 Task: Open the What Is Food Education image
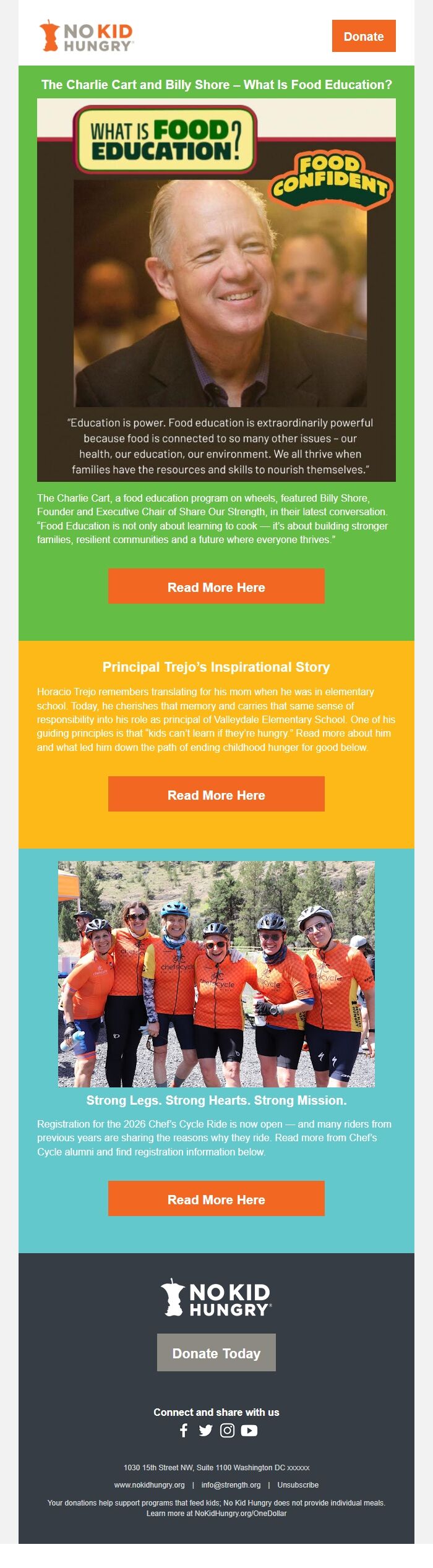pyautogui.click(x=216, y=289)
